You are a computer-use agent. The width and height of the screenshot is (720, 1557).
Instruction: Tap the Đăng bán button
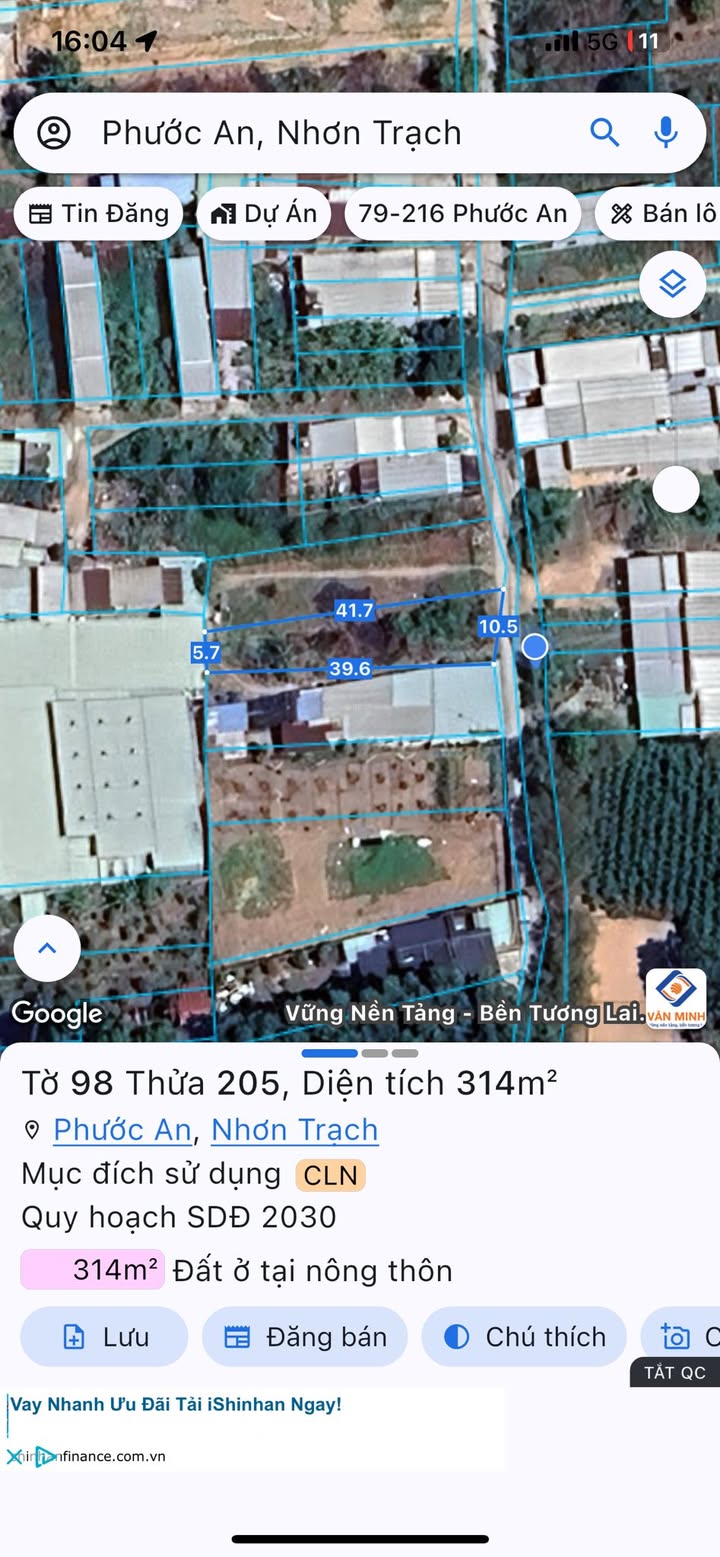pos(305,1337)
